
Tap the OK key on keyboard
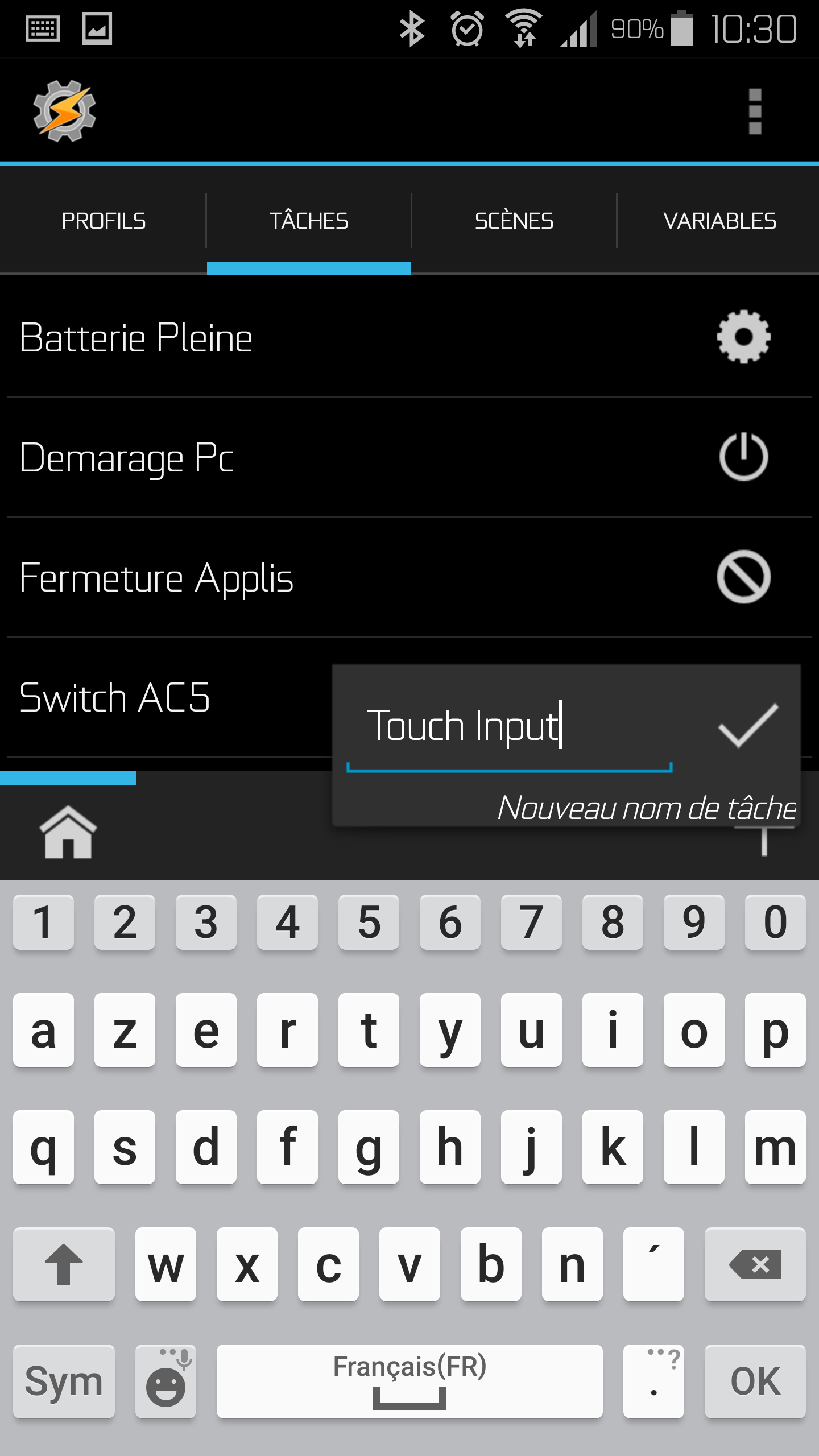click(755, 1381)
